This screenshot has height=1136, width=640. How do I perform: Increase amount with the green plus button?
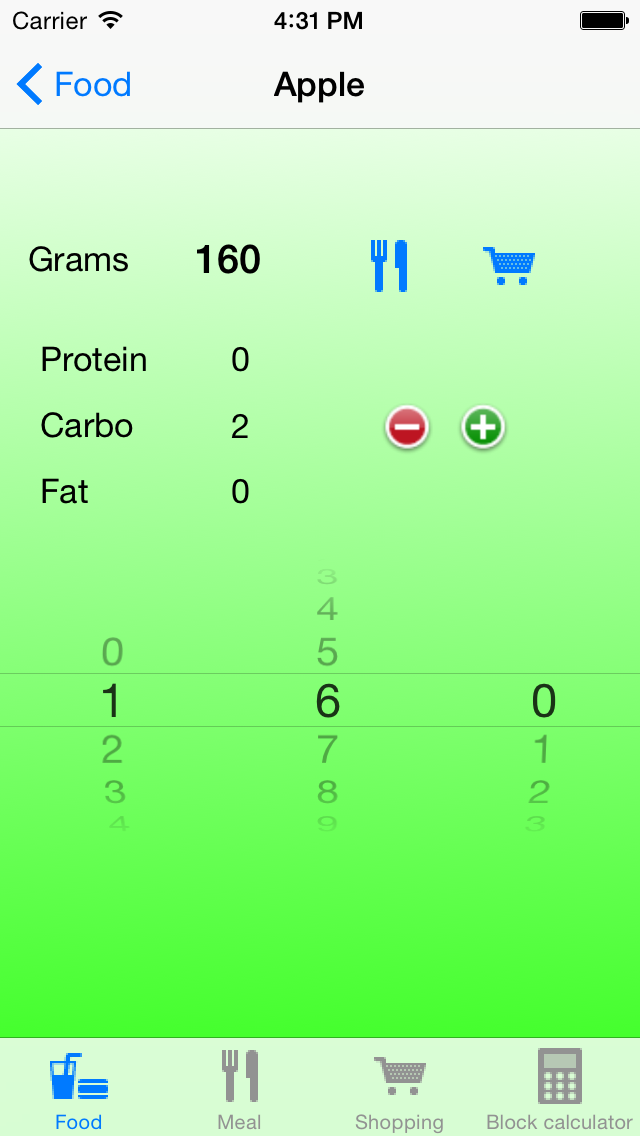coord(483,428)
